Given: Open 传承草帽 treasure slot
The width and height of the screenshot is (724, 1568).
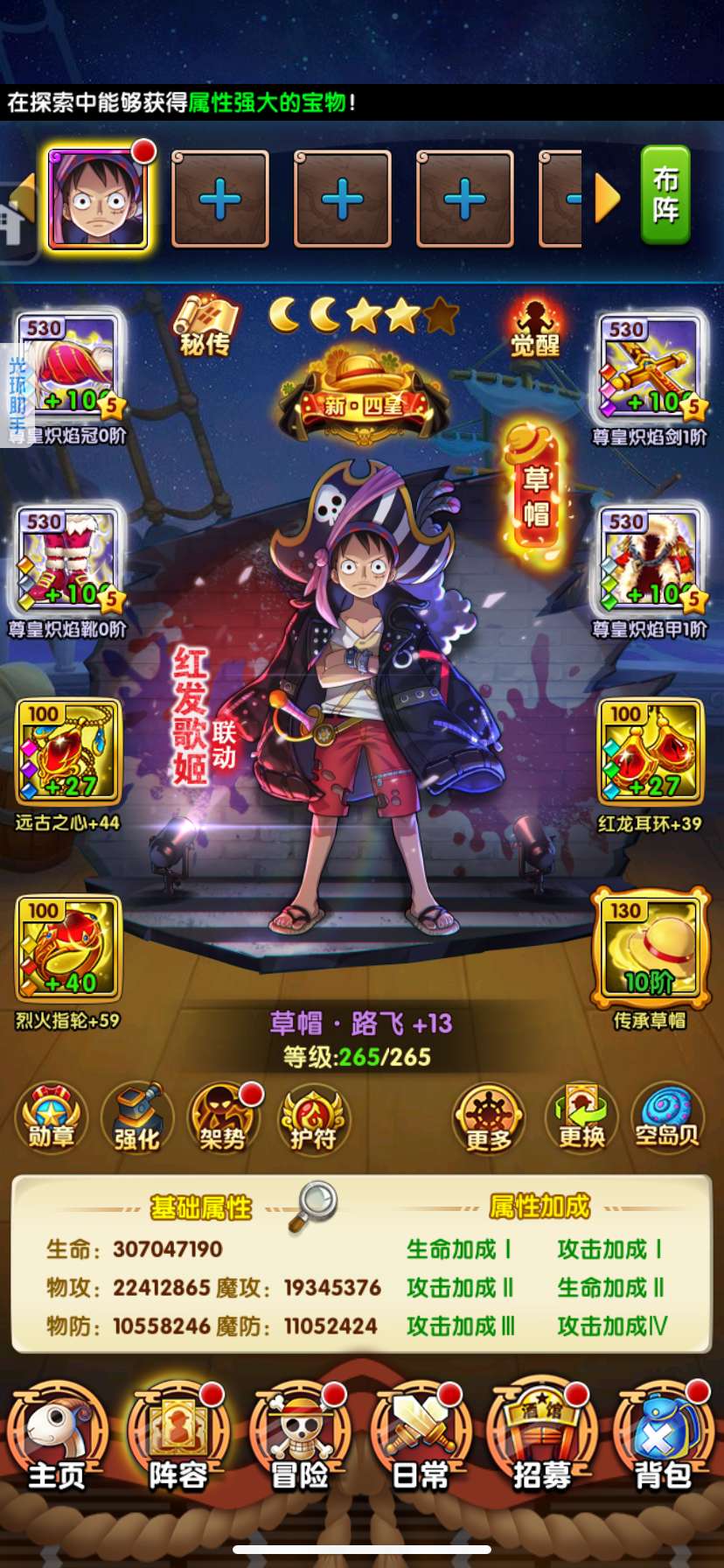Looking at the screenshot, I should tap(649, 948).
